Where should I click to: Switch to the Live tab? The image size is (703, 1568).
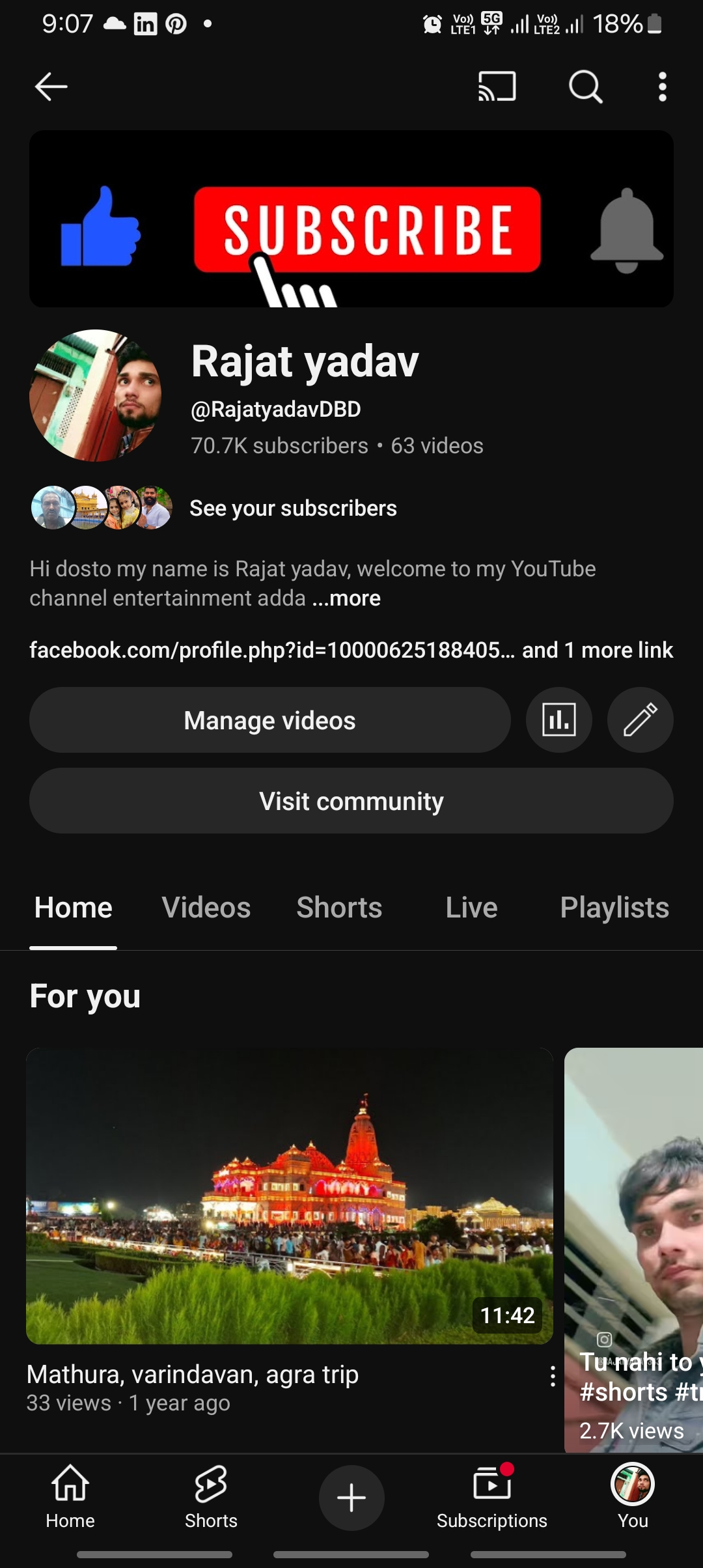(x=471, y=908)
